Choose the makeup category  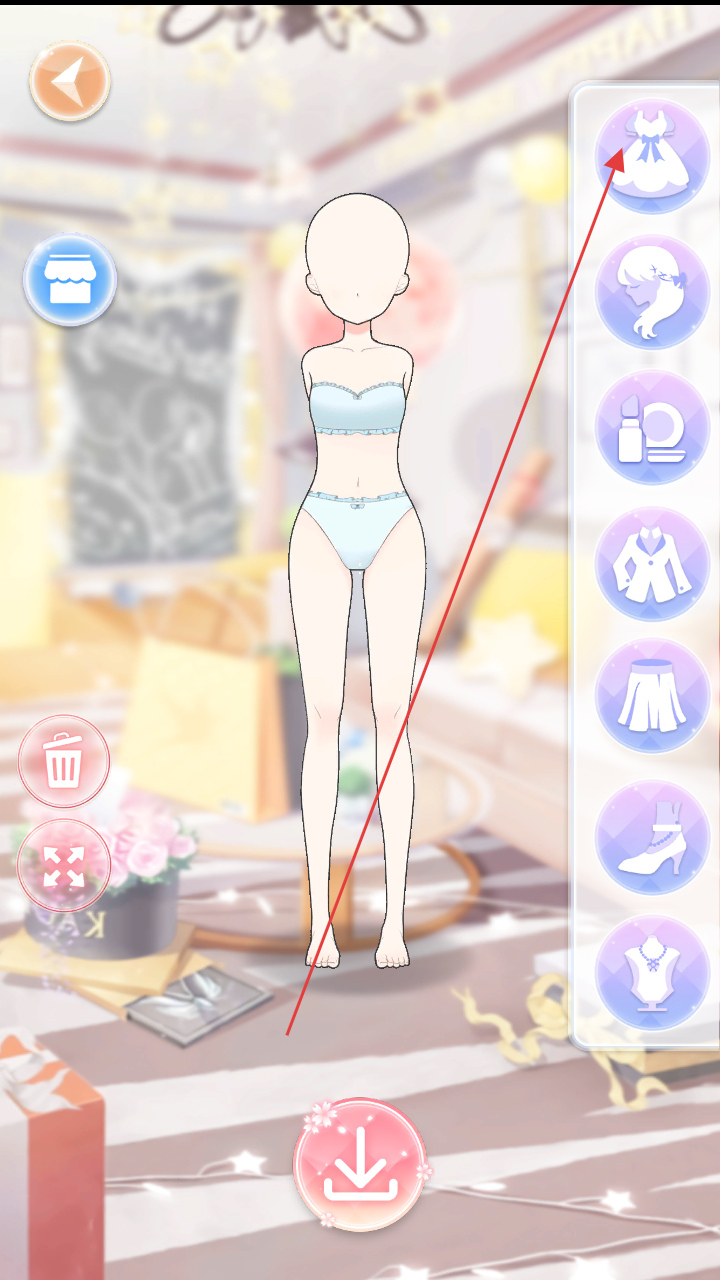point(652,428)
